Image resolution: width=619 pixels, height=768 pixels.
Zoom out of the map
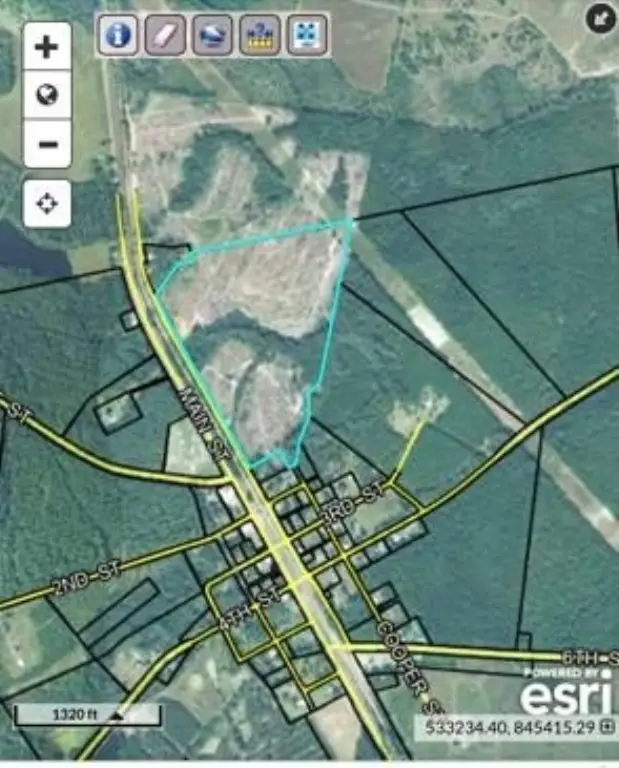47,145
